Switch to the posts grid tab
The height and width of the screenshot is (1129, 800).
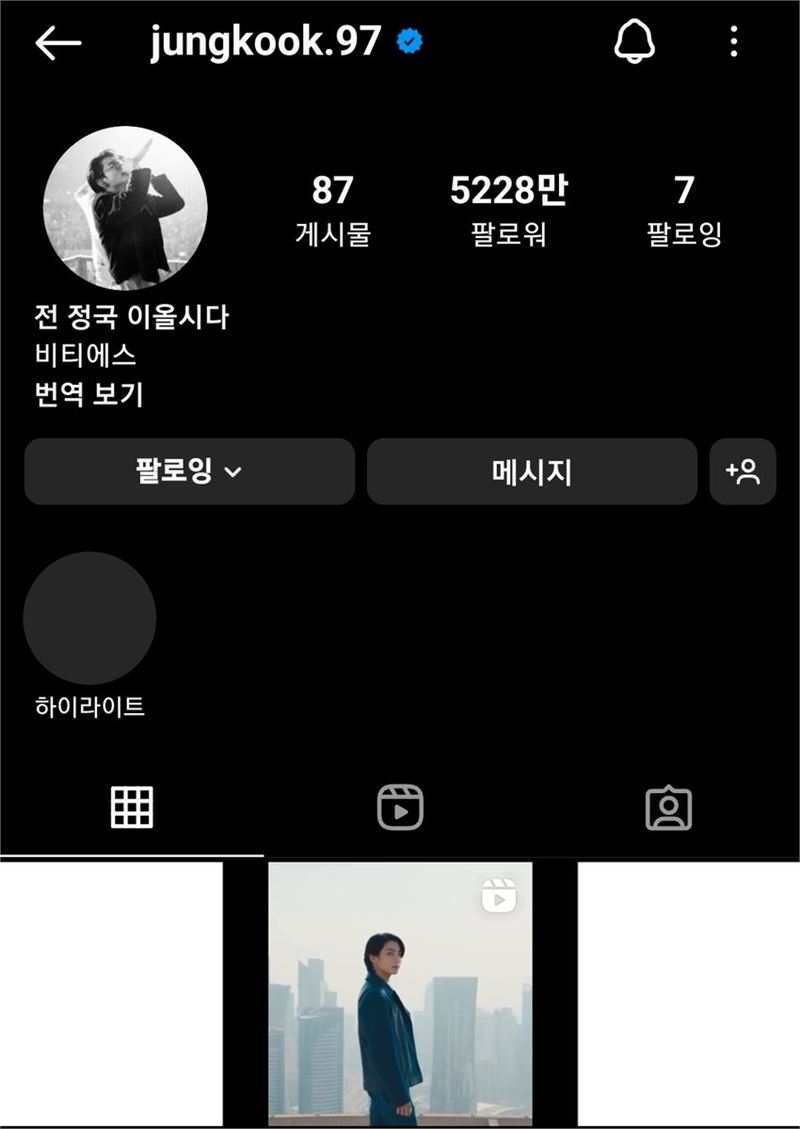132,806
